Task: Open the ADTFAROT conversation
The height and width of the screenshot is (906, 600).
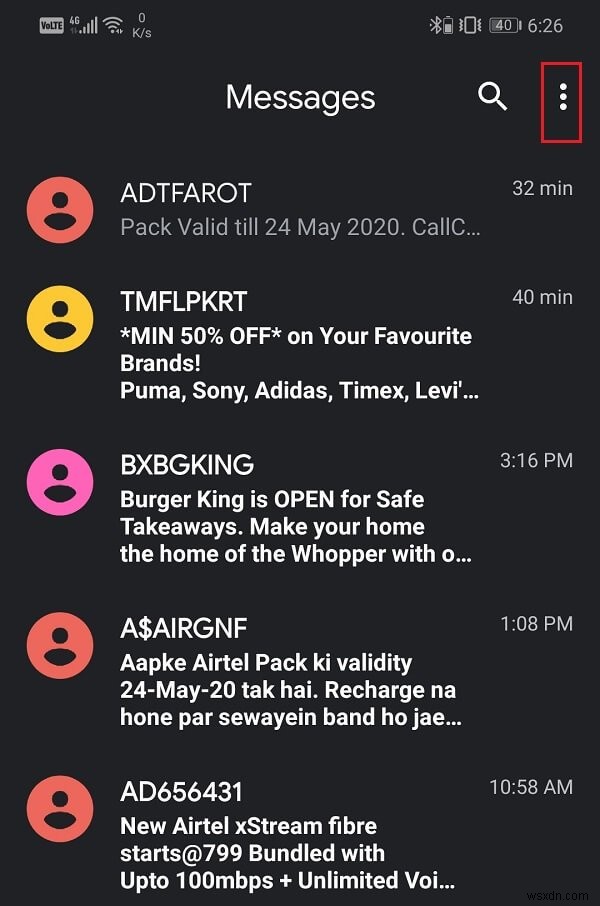Action: tap(300, 209)
